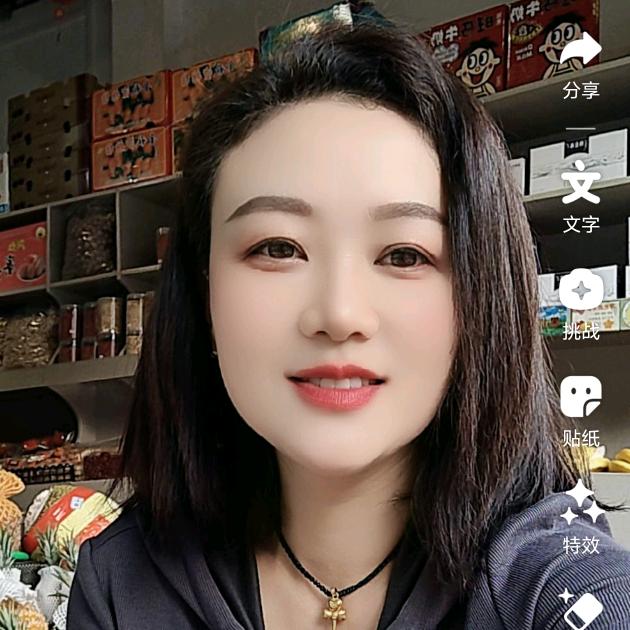
Task: Tap the 分享 share arrow
Action: [x=581, y=50]
